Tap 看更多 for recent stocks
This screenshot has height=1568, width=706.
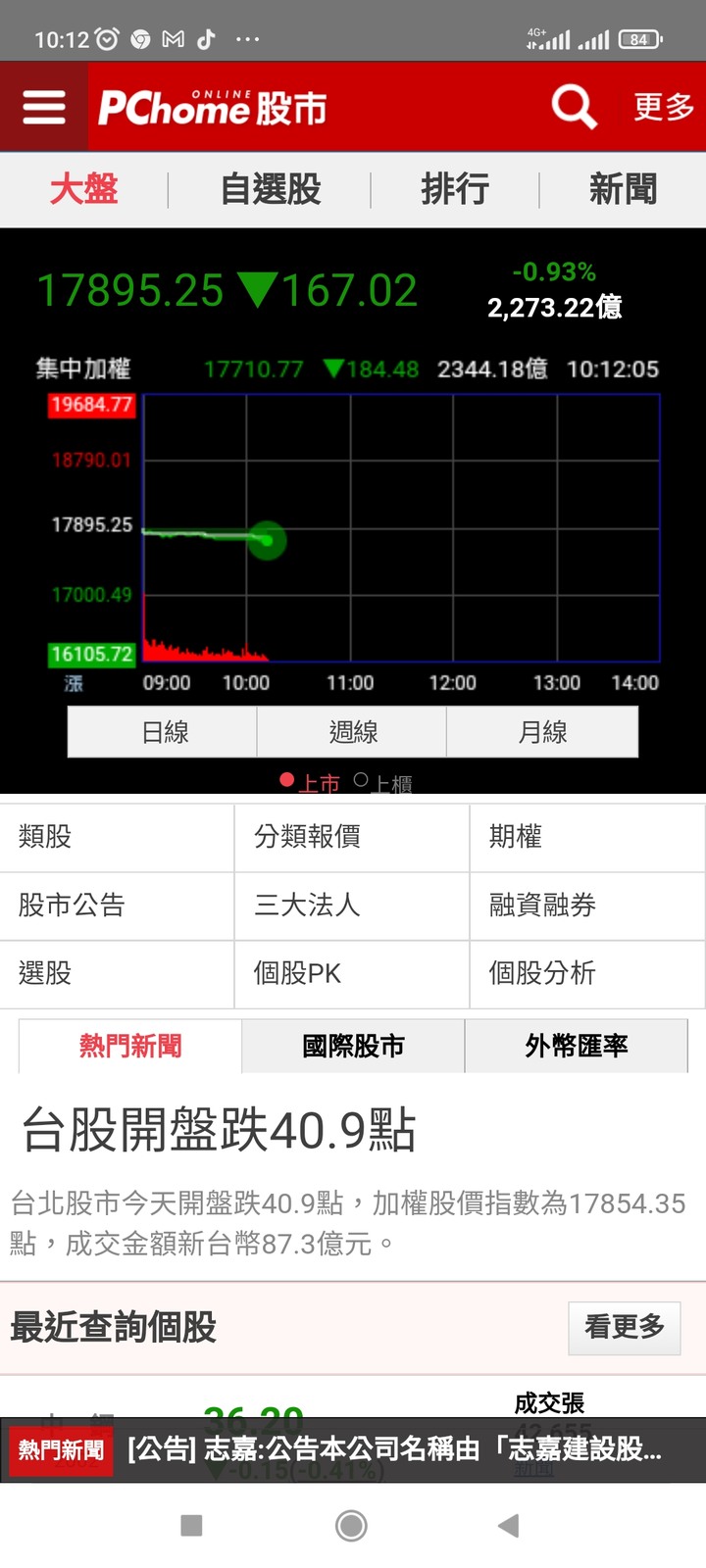(625, 1327)
